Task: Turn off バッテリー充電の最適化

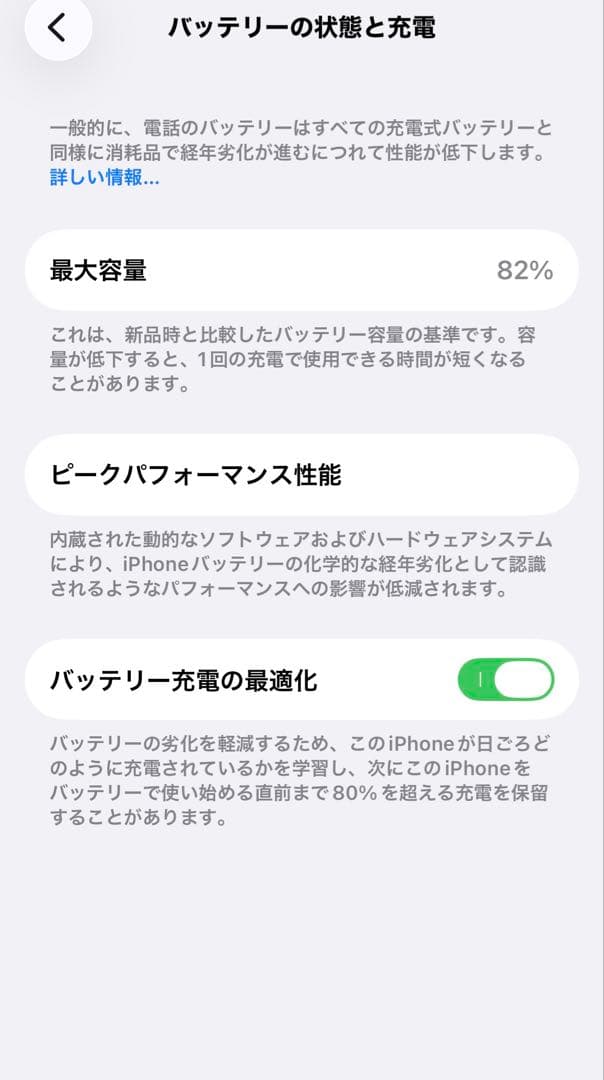Action: coord(505,680)
